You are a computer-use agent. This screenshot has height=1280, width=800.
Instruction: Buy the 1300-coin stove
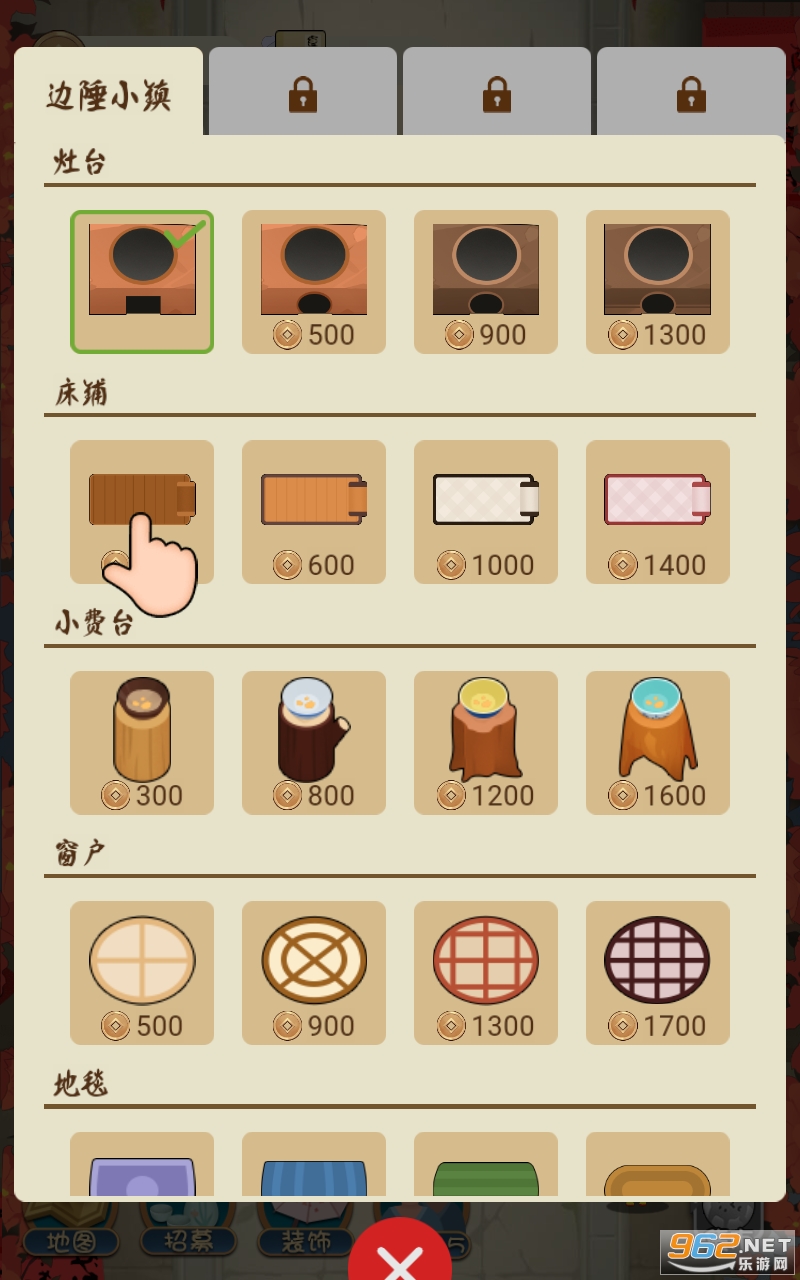click(658, 282)
